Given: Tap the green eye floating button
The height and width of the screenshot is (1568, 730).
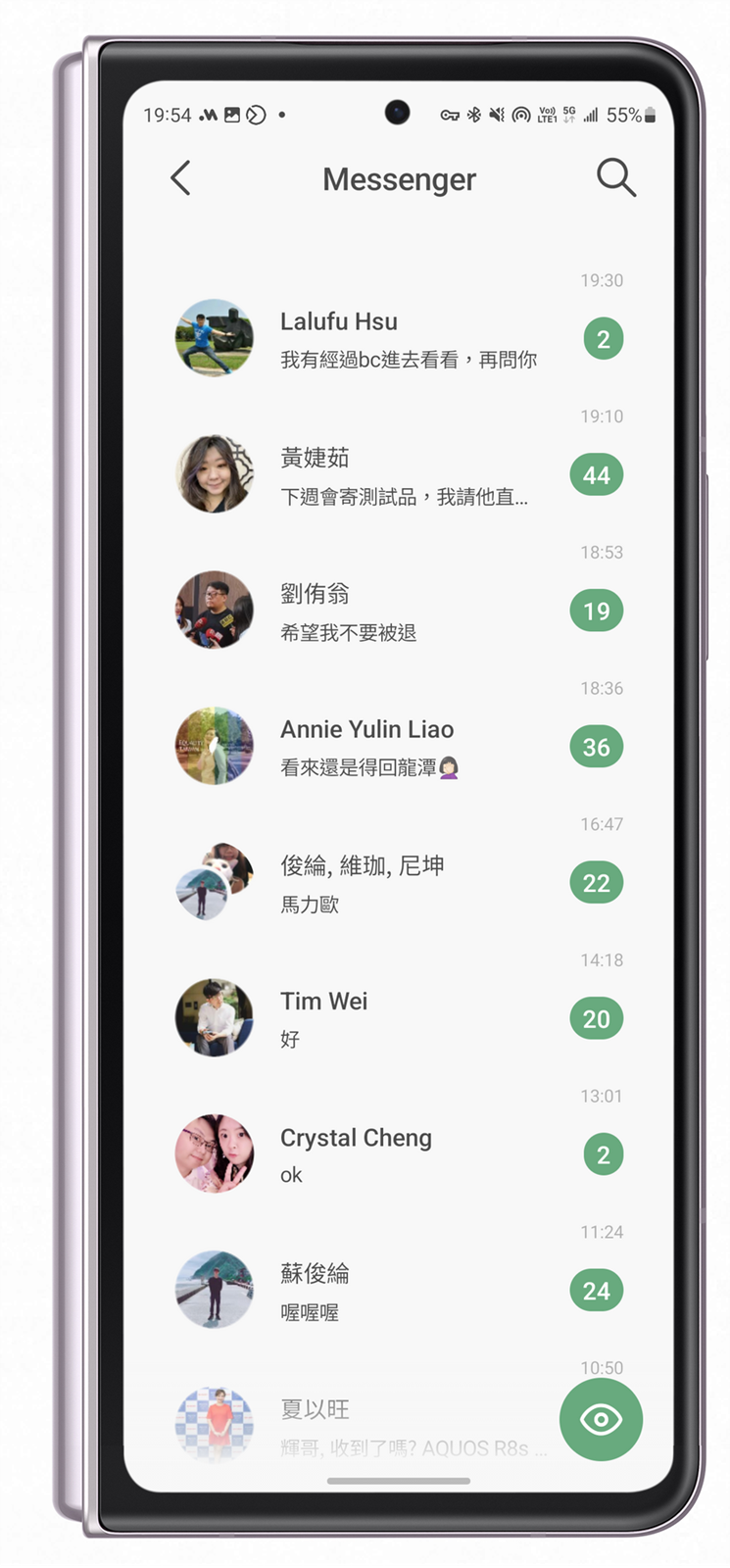Looking at the screenshot, I should (x=601, y=1419).
